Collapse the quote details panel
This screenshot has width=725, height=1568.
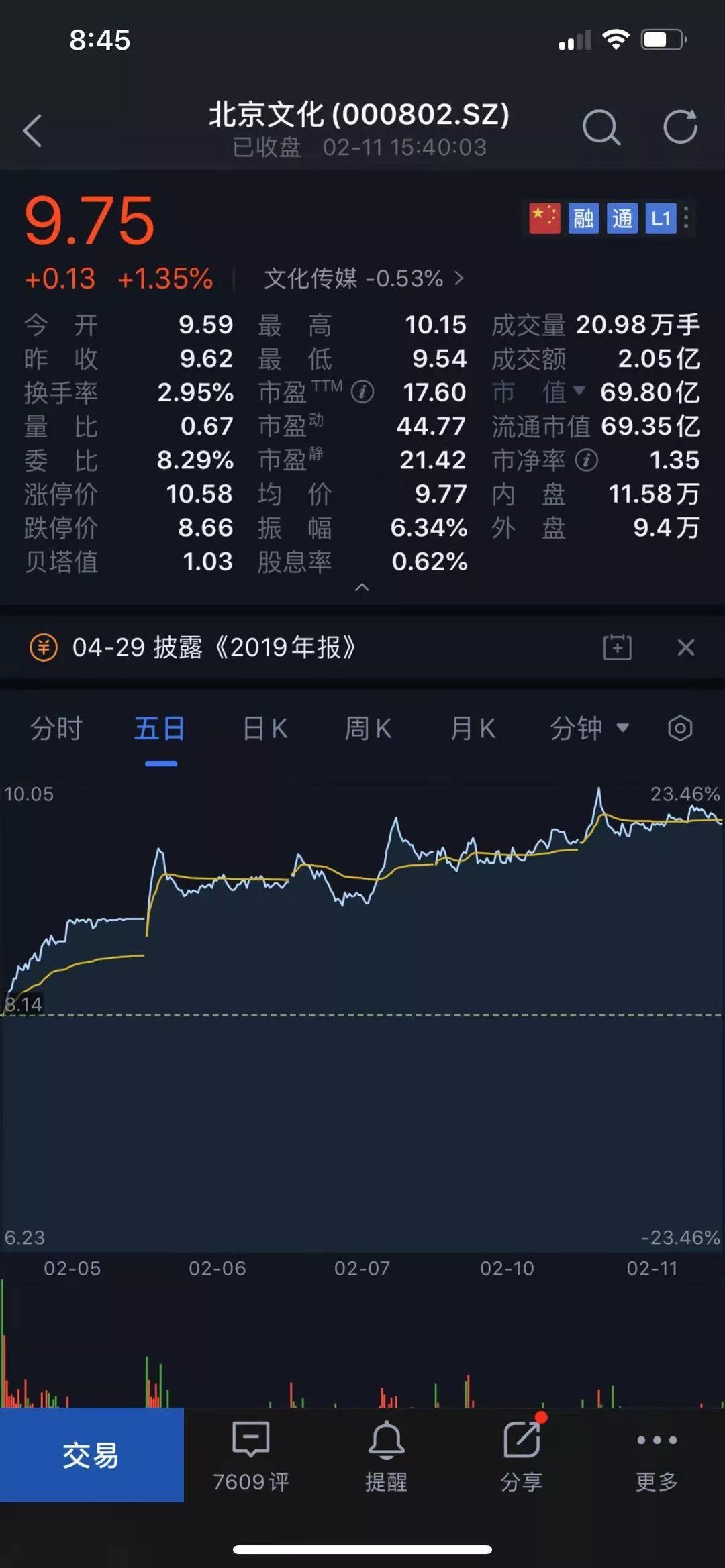(x=362, y=588)
